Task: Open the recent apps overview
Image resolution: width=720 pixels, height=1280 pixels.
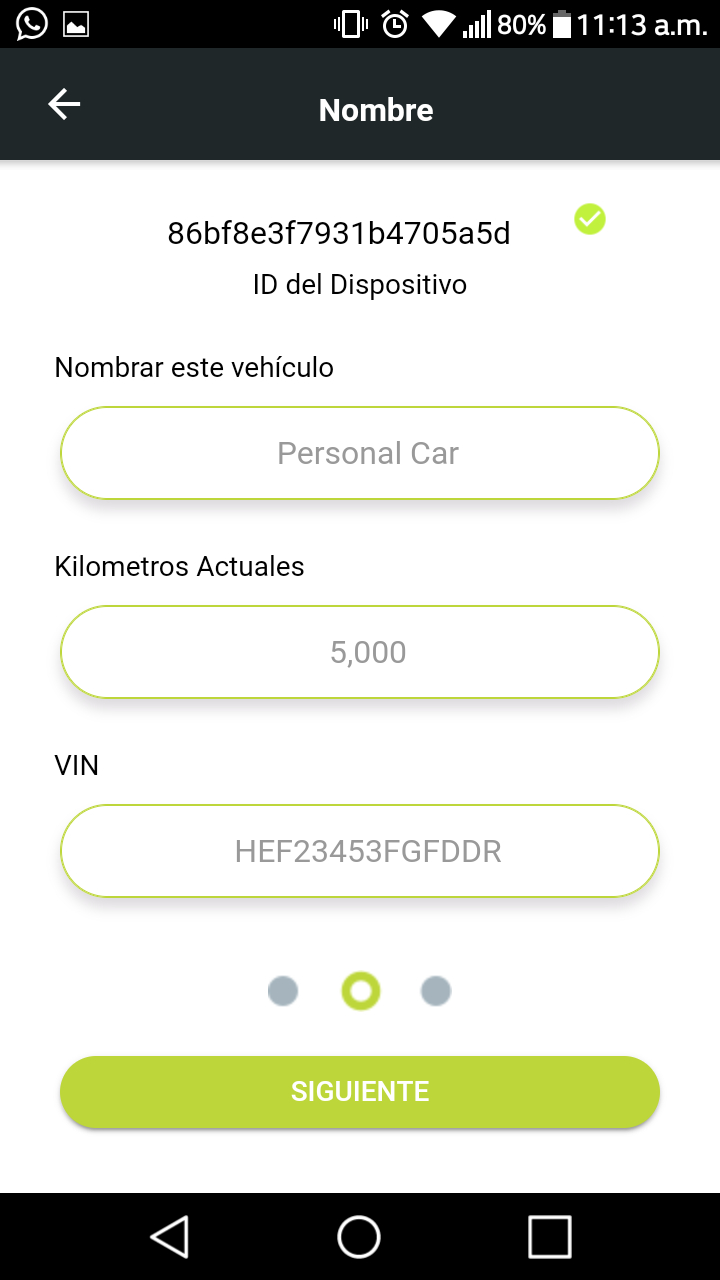Action: [549, 1236]
